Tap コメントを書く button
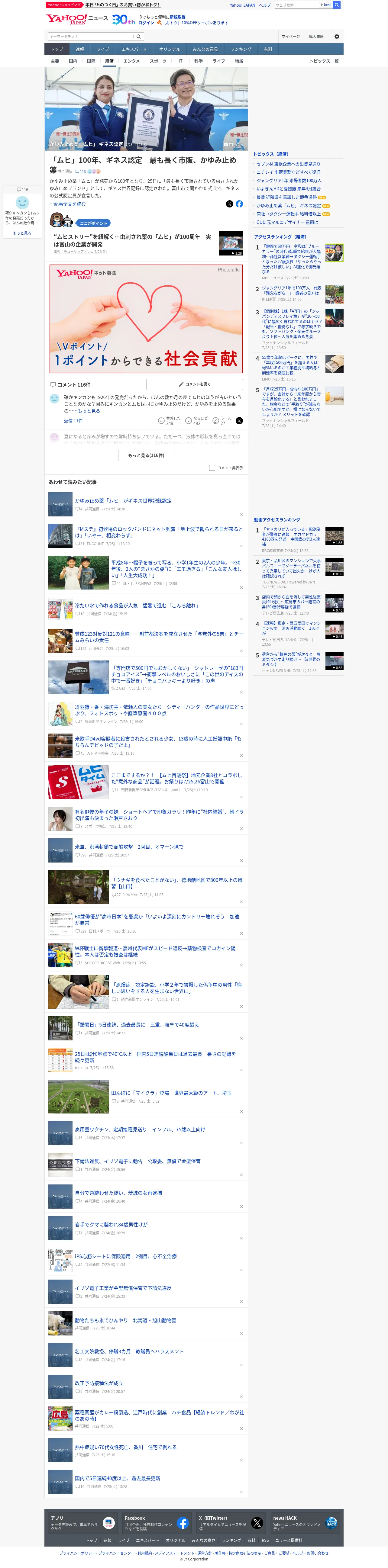The image size is (388, 1568). pos(194,384)
